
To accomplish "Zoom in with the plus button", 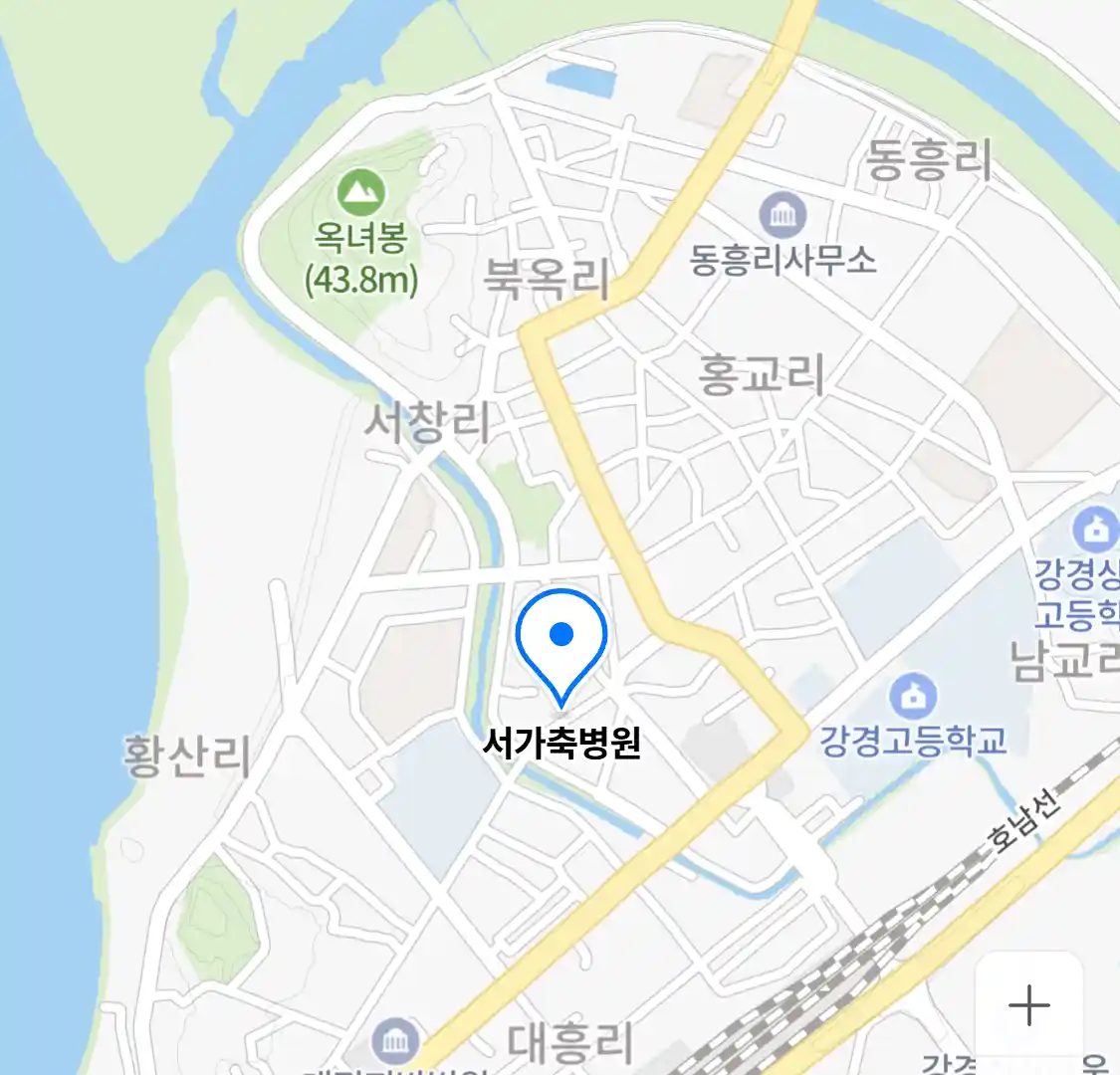I will click(1028, 1006).
